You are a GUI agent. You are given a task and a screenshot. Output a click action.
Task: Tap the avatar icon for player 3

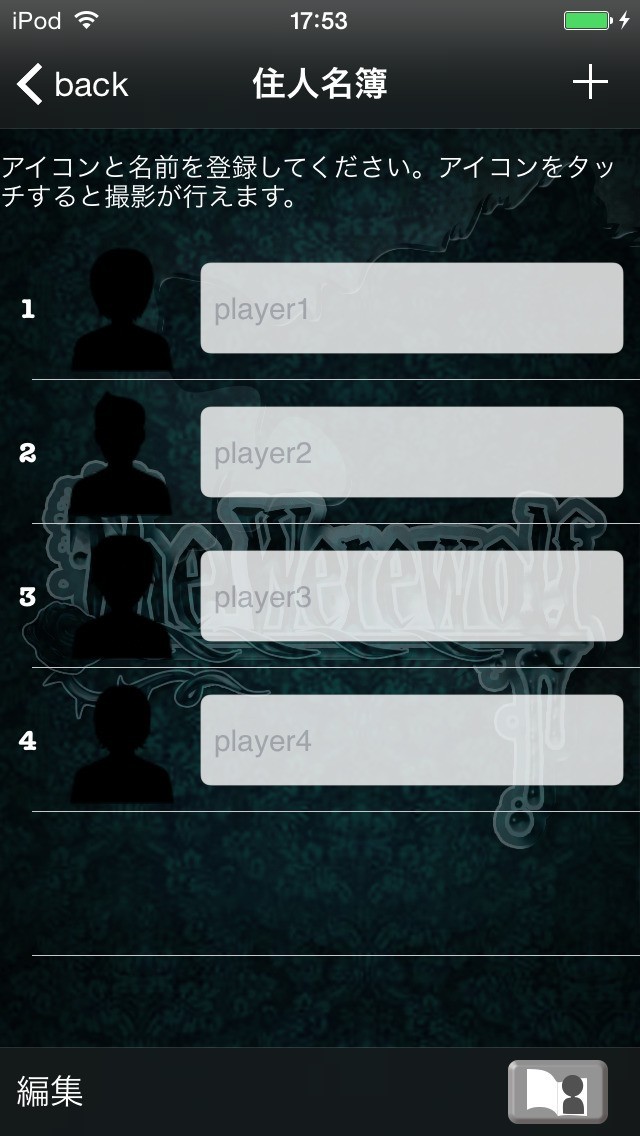click(x=122, y=598)
